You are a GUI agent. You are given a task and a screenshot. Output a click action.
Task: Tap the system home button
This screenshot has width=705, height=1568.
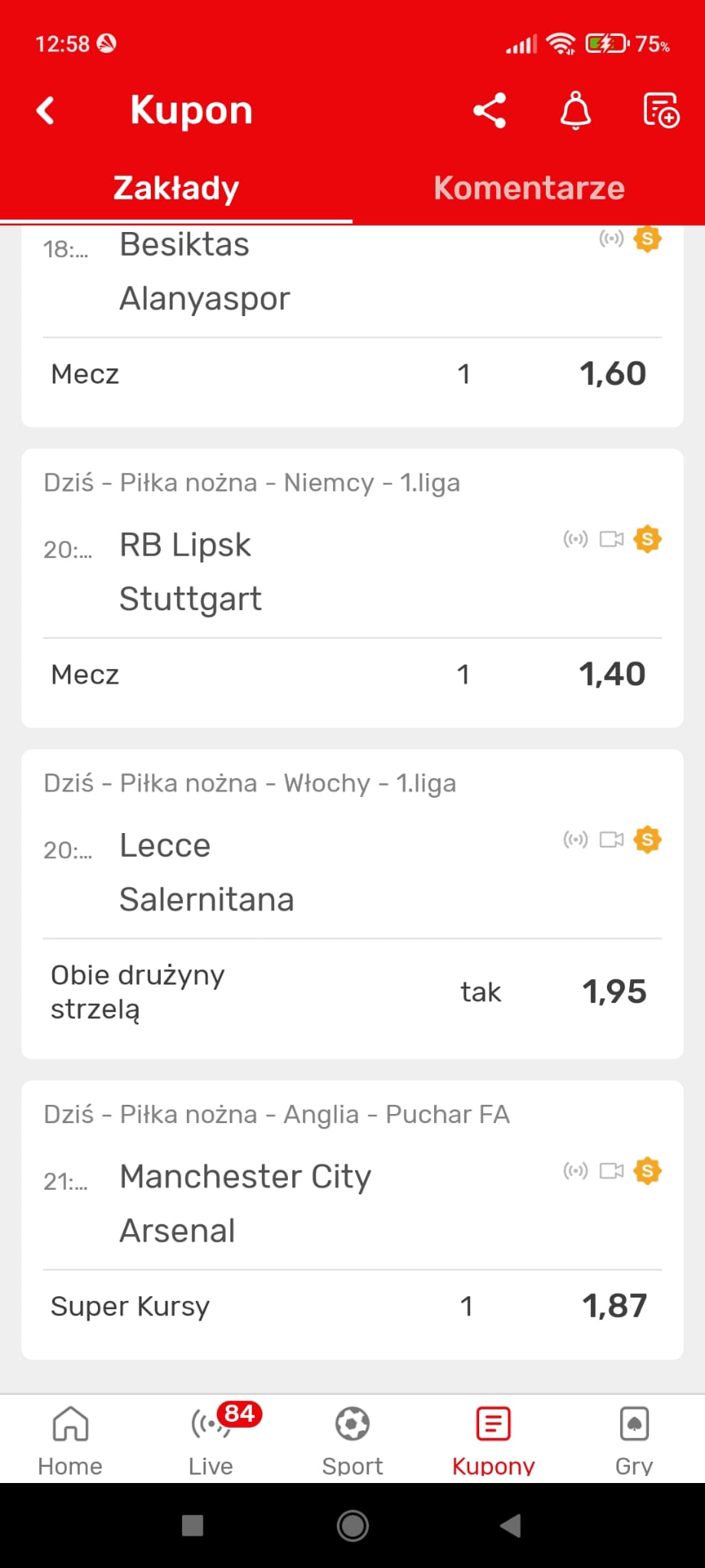pos(352,1526)
